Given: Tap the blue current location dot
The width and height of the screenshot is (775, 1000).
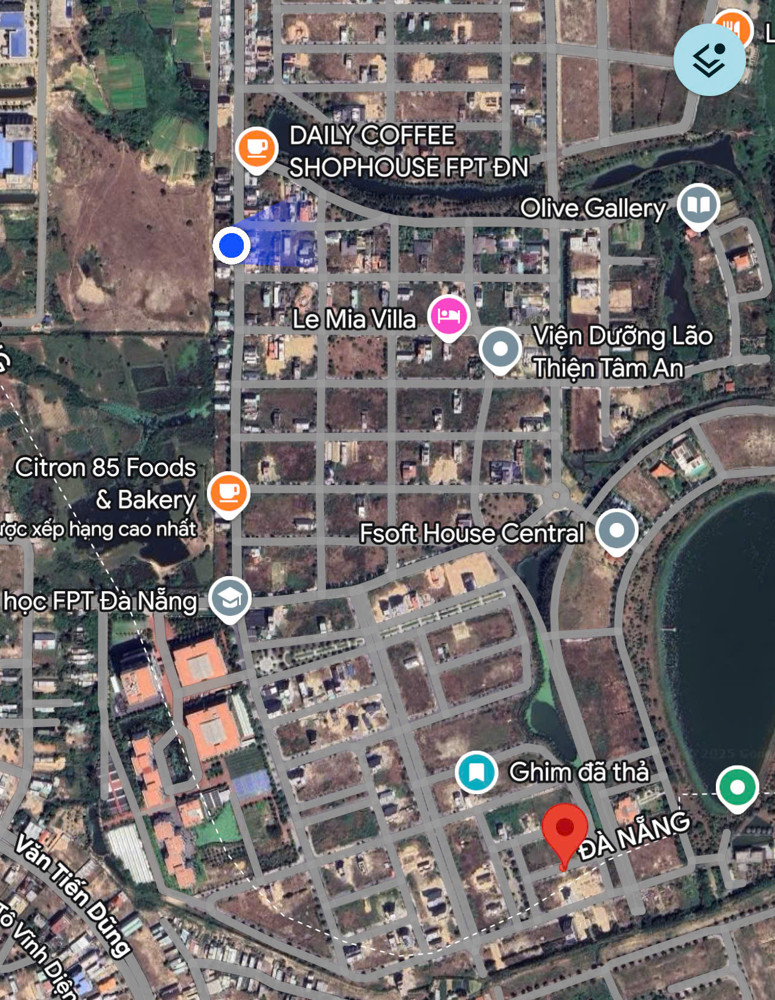Looking at the screenshot, I should tap(232, 245).
